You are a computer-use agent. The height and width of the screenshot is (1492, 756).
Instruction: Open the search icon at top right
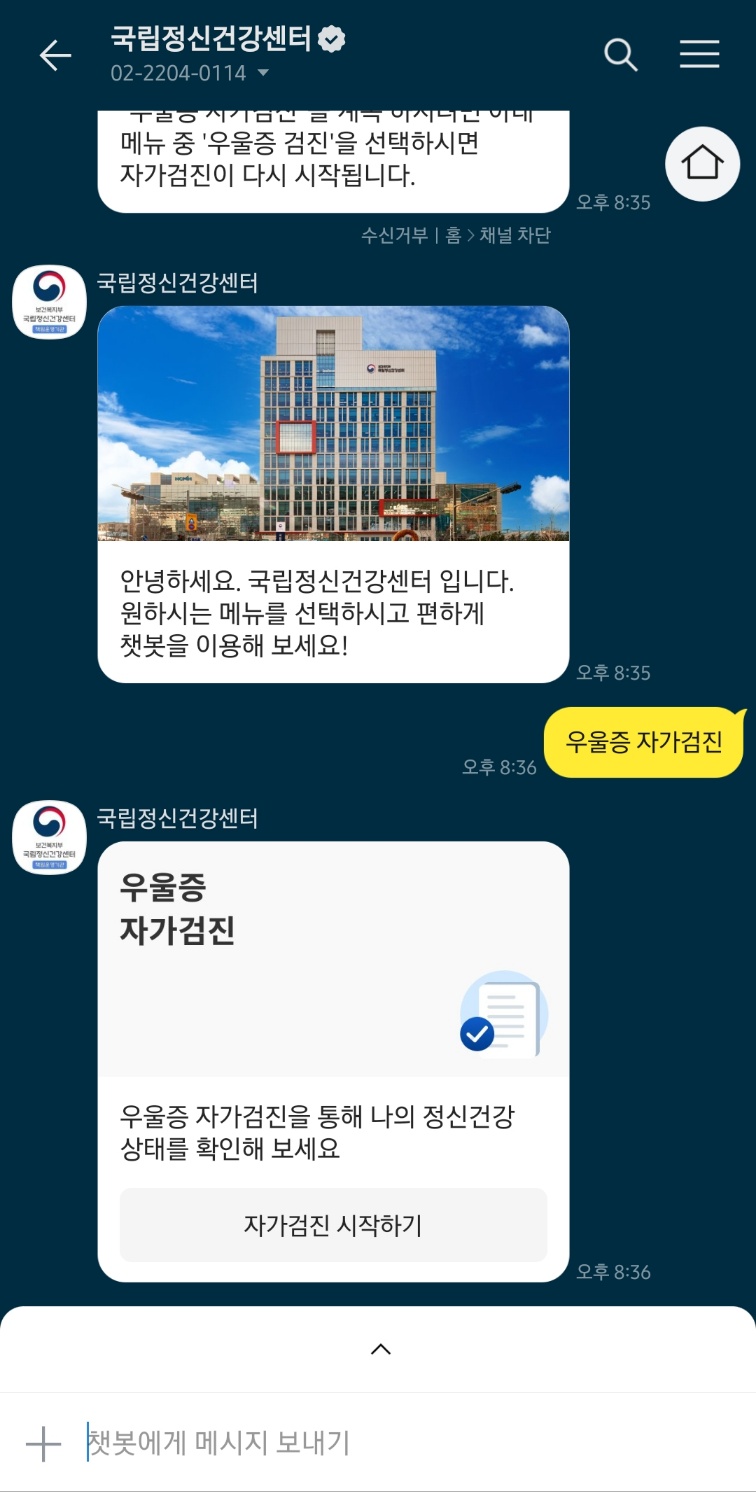pyautogui.click(x=620, y=56)
